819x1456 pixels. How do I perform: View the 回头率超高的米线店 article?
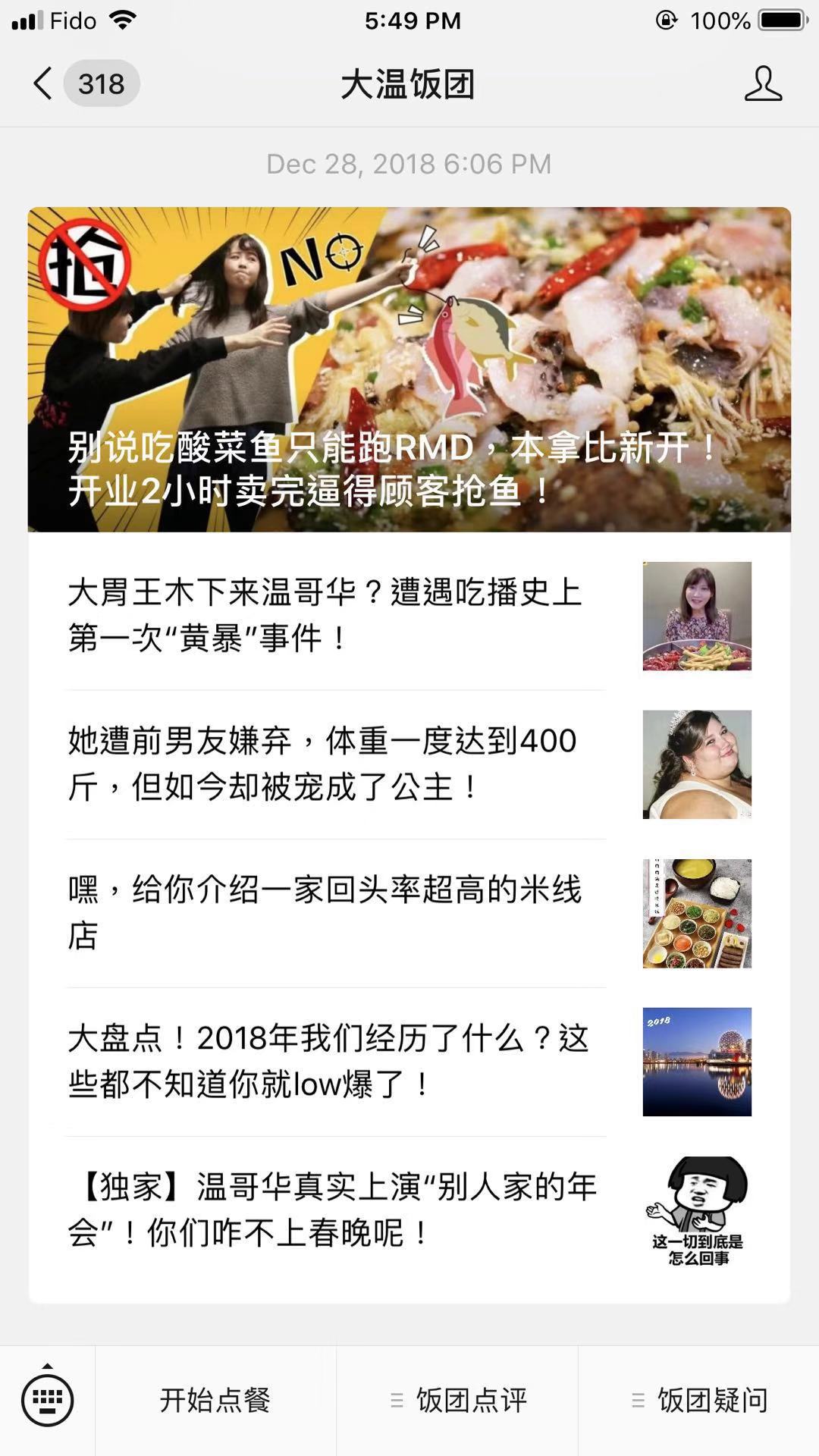coord(326,912)
